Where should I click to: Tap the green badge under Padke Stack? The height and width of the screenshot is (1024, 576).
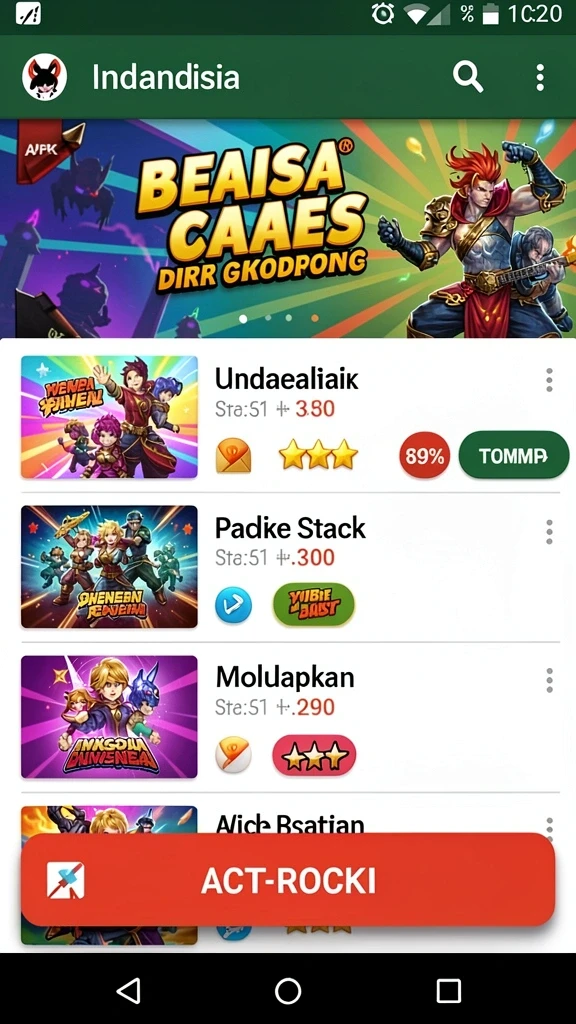(x=313, y=604)
